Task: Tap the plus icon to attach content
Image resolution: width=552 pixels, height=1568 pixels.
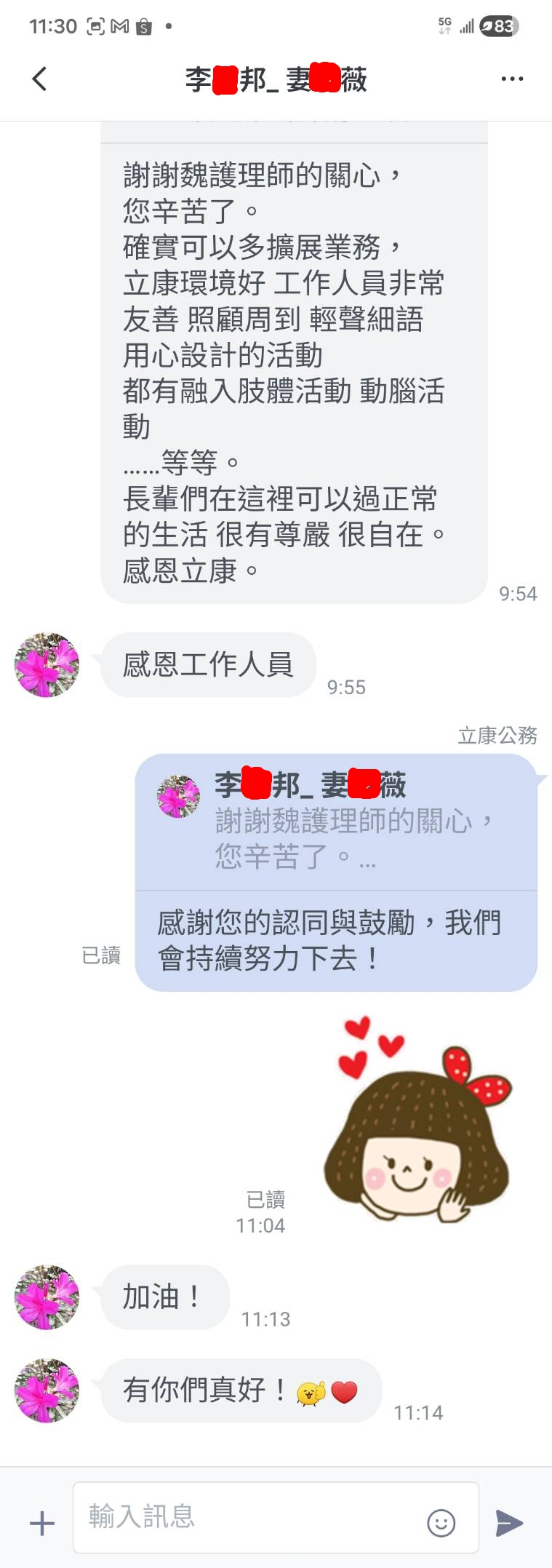Action: click(41, 1519)
